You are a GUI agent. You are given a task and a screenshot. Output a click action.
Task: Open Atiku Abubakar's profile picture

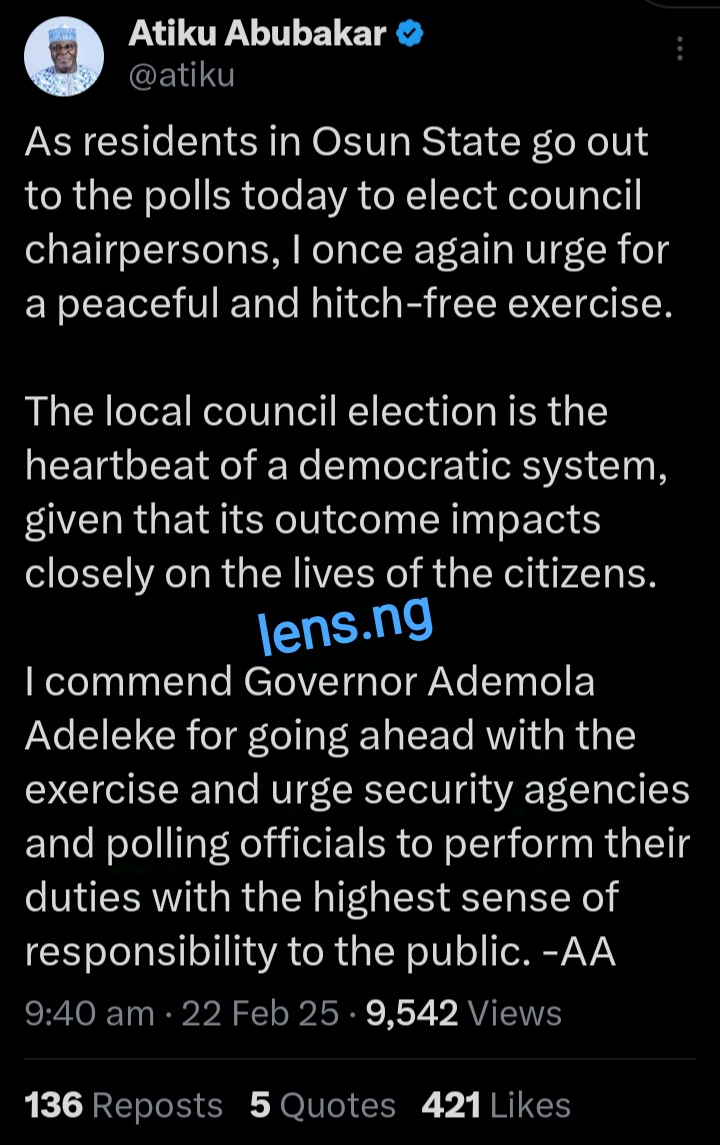point(65,57)
